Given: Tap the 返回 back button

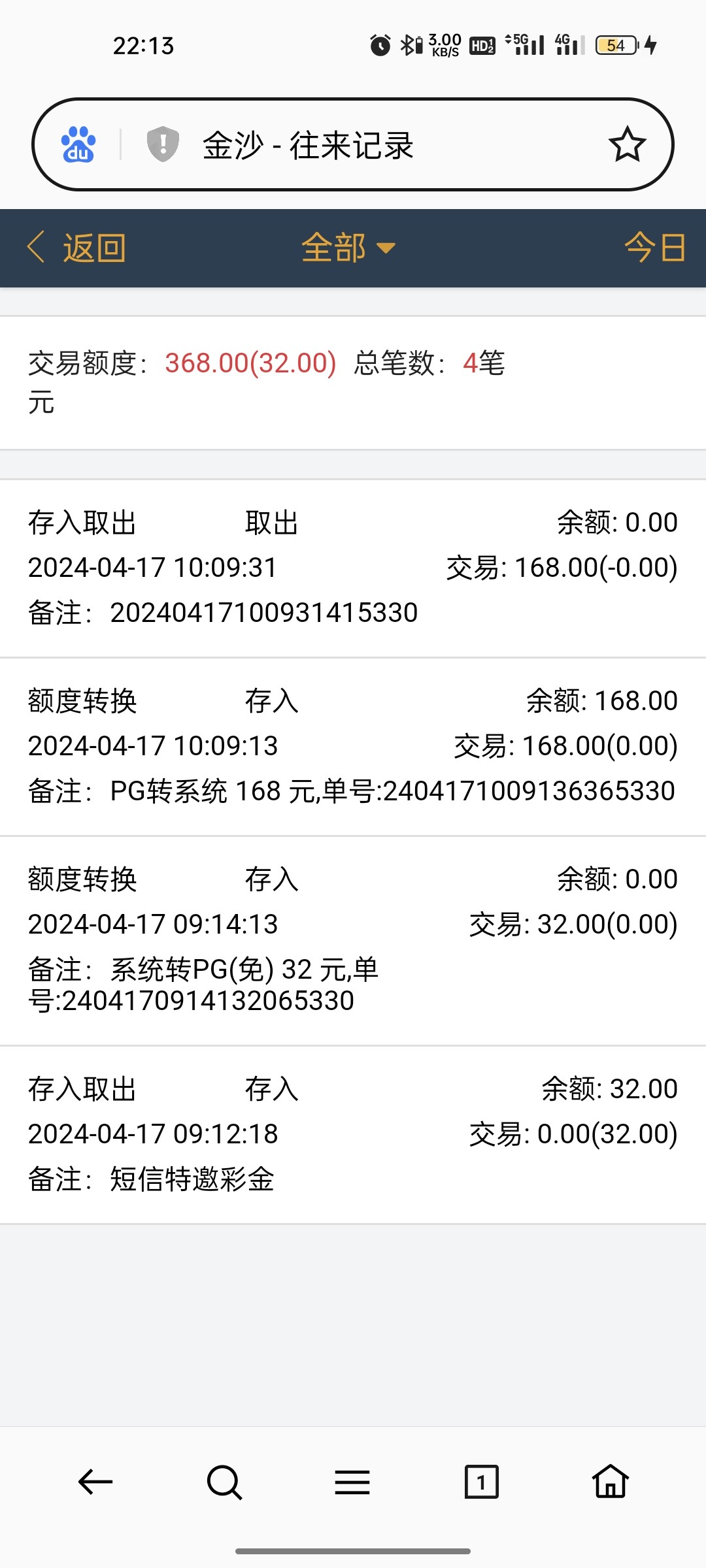Looking at the screenshot, I should coord(77,248).
